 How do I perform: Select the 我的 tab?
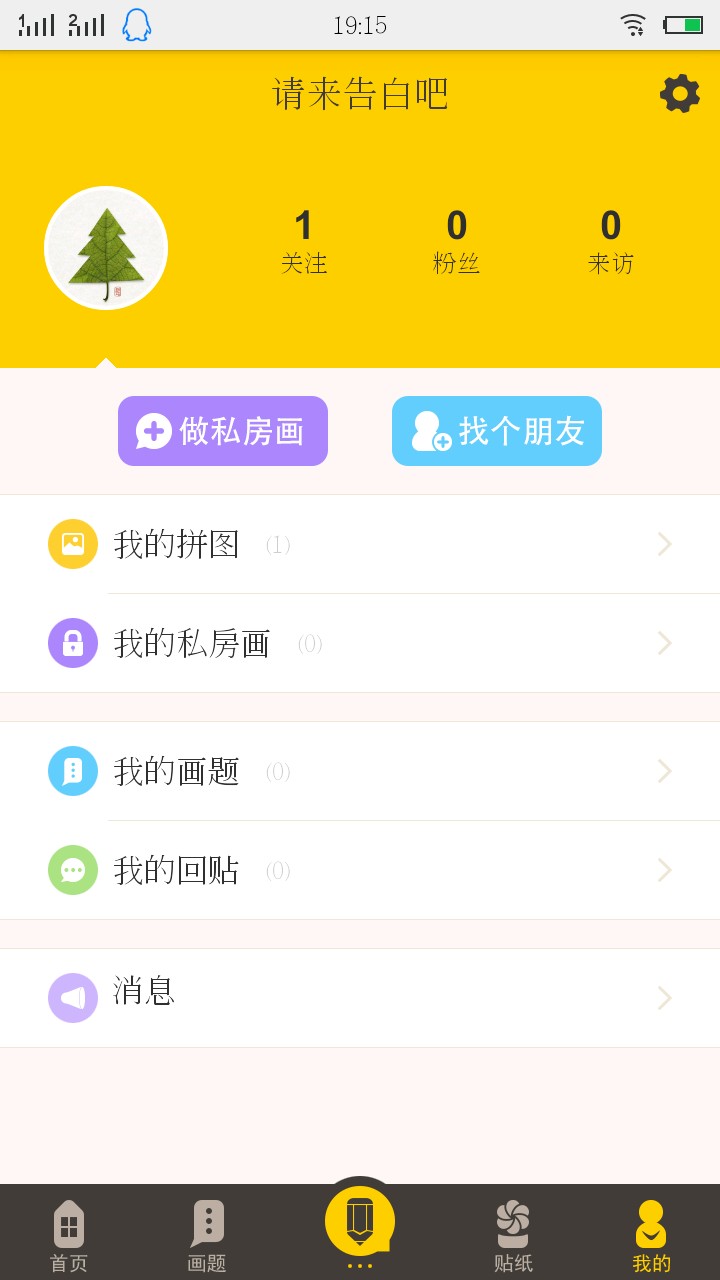click(651, 1236)
